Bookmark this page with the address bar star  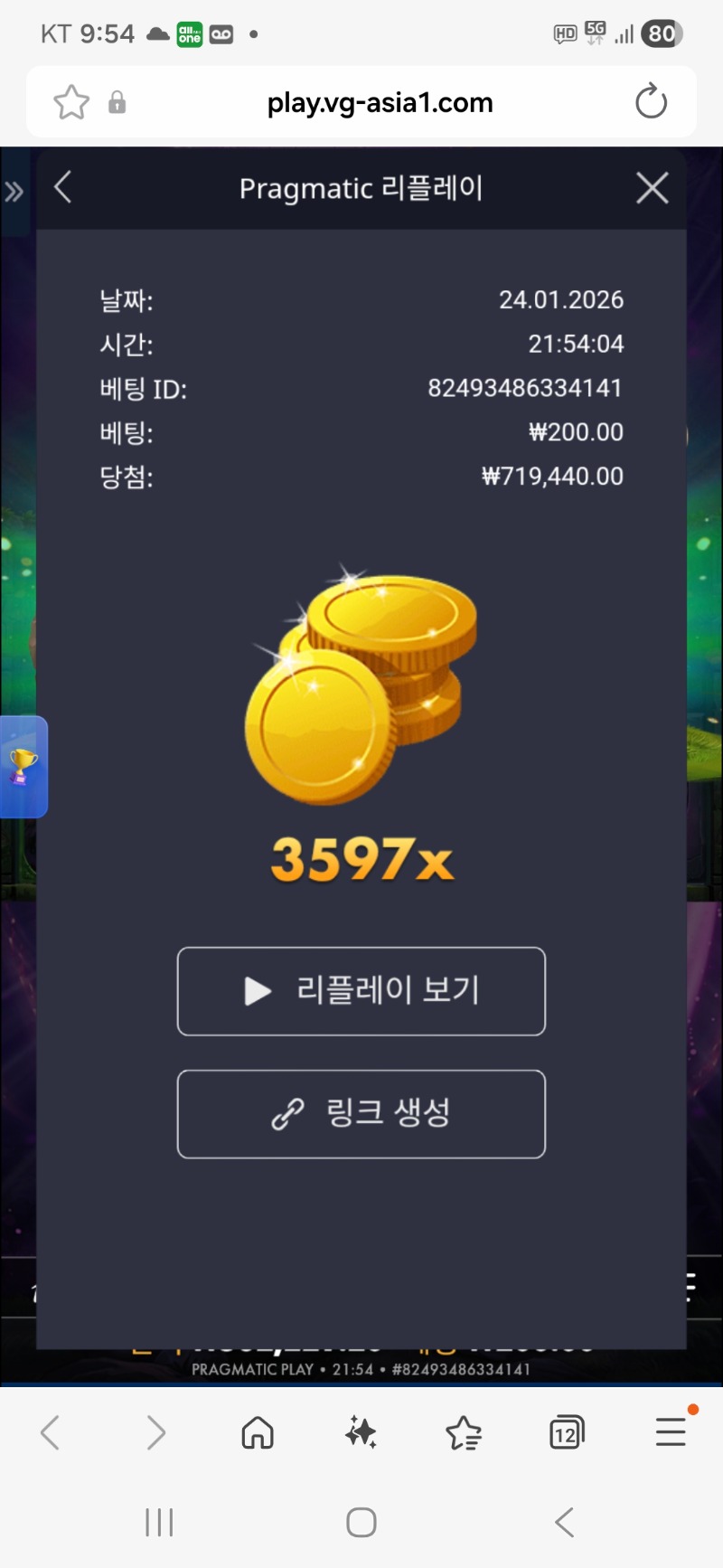(x=71, y=102)
